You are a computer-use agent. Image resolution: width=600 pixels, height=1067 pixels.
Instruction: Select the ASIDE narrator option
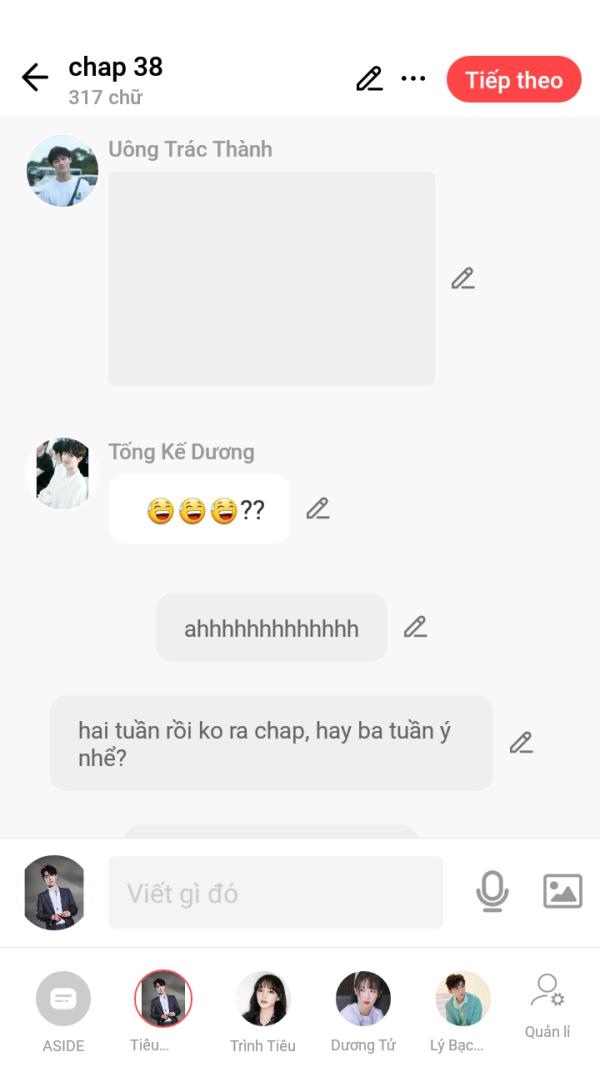[63, 1011]
